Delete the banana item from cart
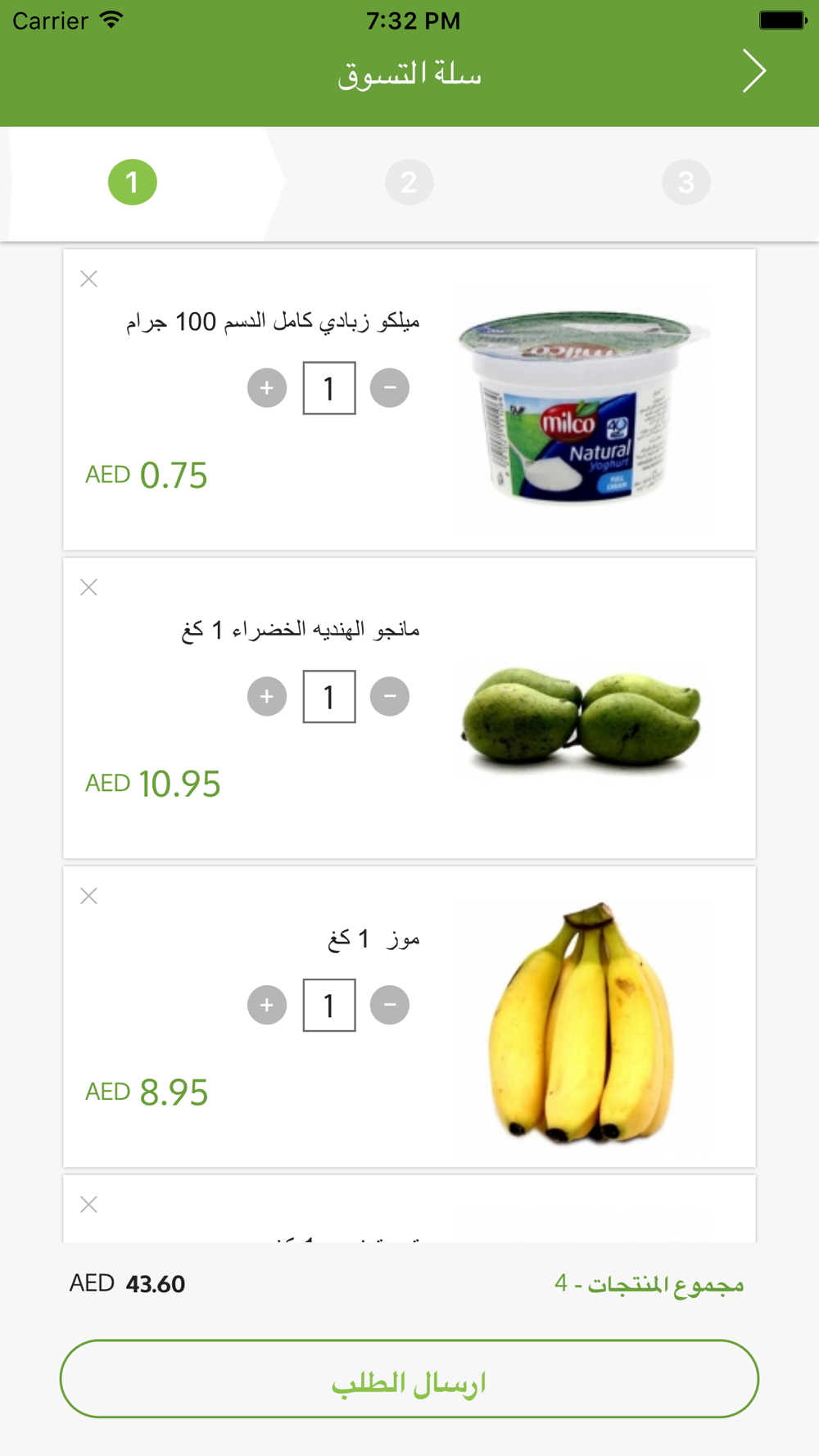 [89, 897]
